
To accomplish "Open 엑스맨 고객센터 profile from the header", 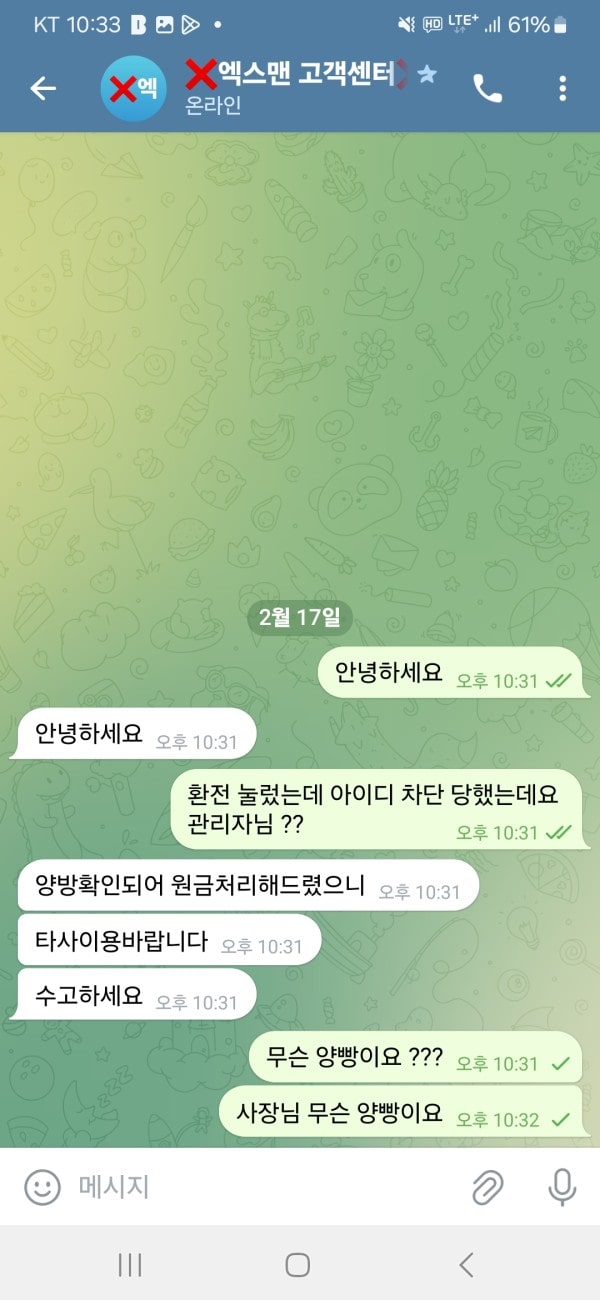I will [290, 88].
